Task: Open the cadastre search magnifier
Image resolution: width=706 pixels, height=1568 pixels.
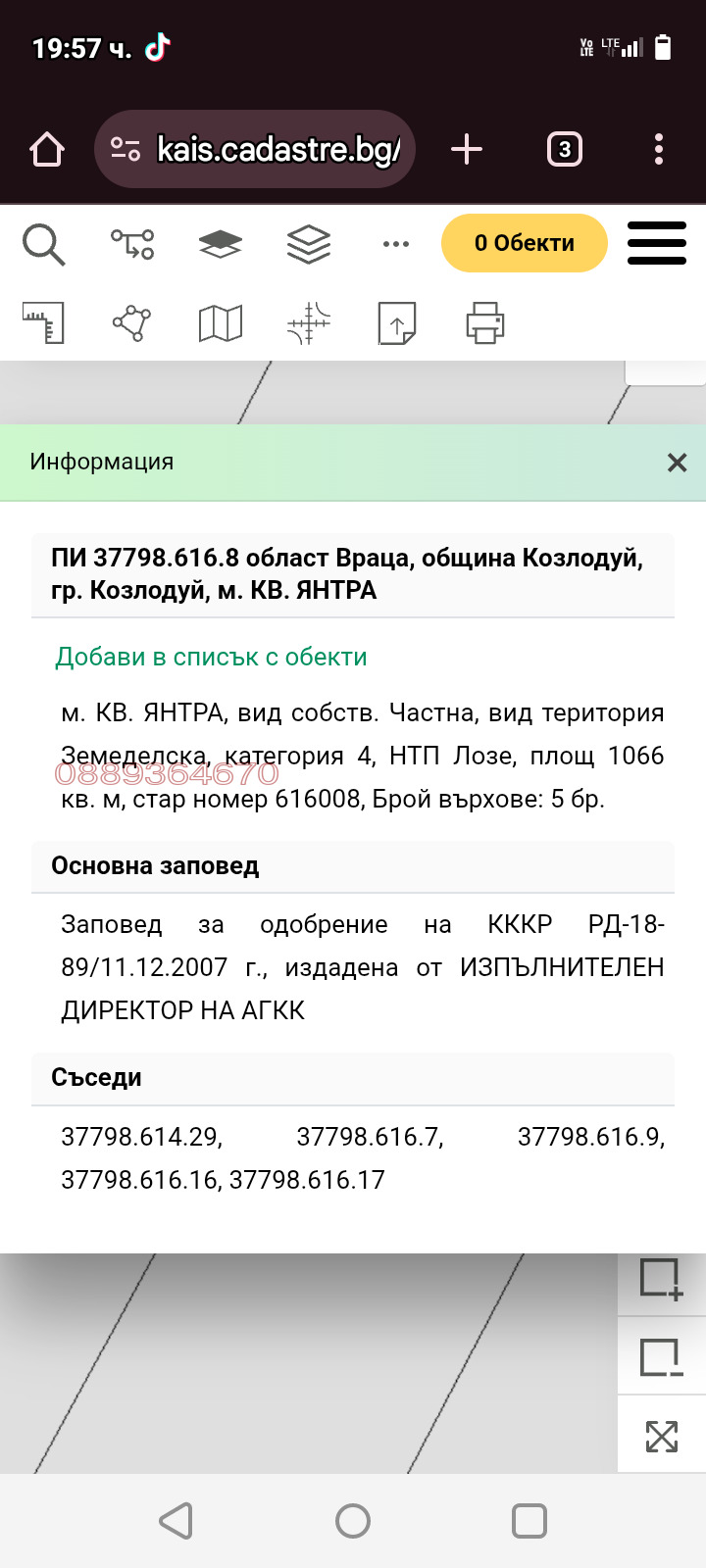Action: pyautogui.click(x=44, y=244)
